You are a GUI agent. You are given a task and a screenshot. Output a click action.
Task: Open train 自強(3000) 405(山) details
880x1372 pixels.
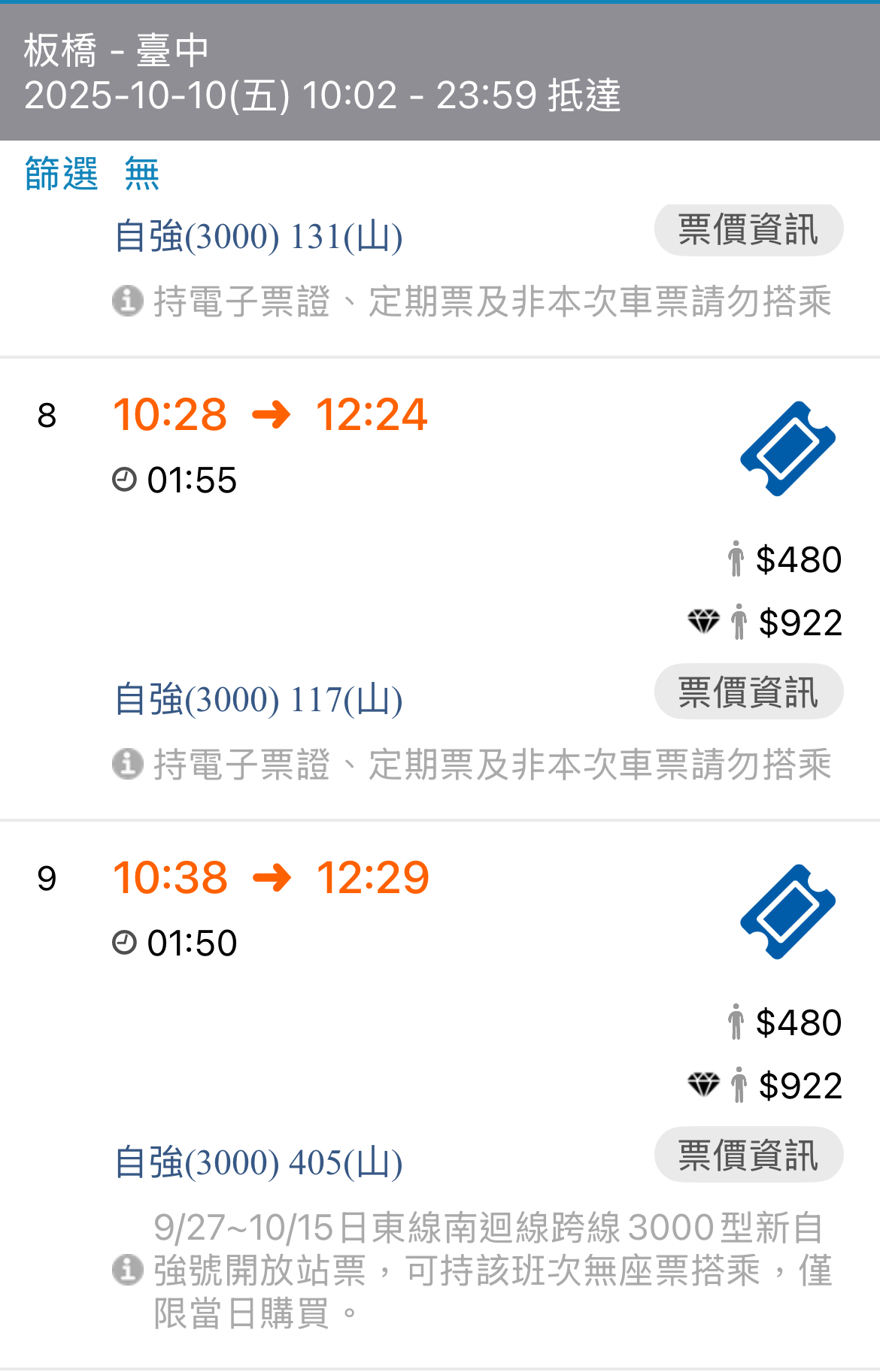coord(258,1163)
